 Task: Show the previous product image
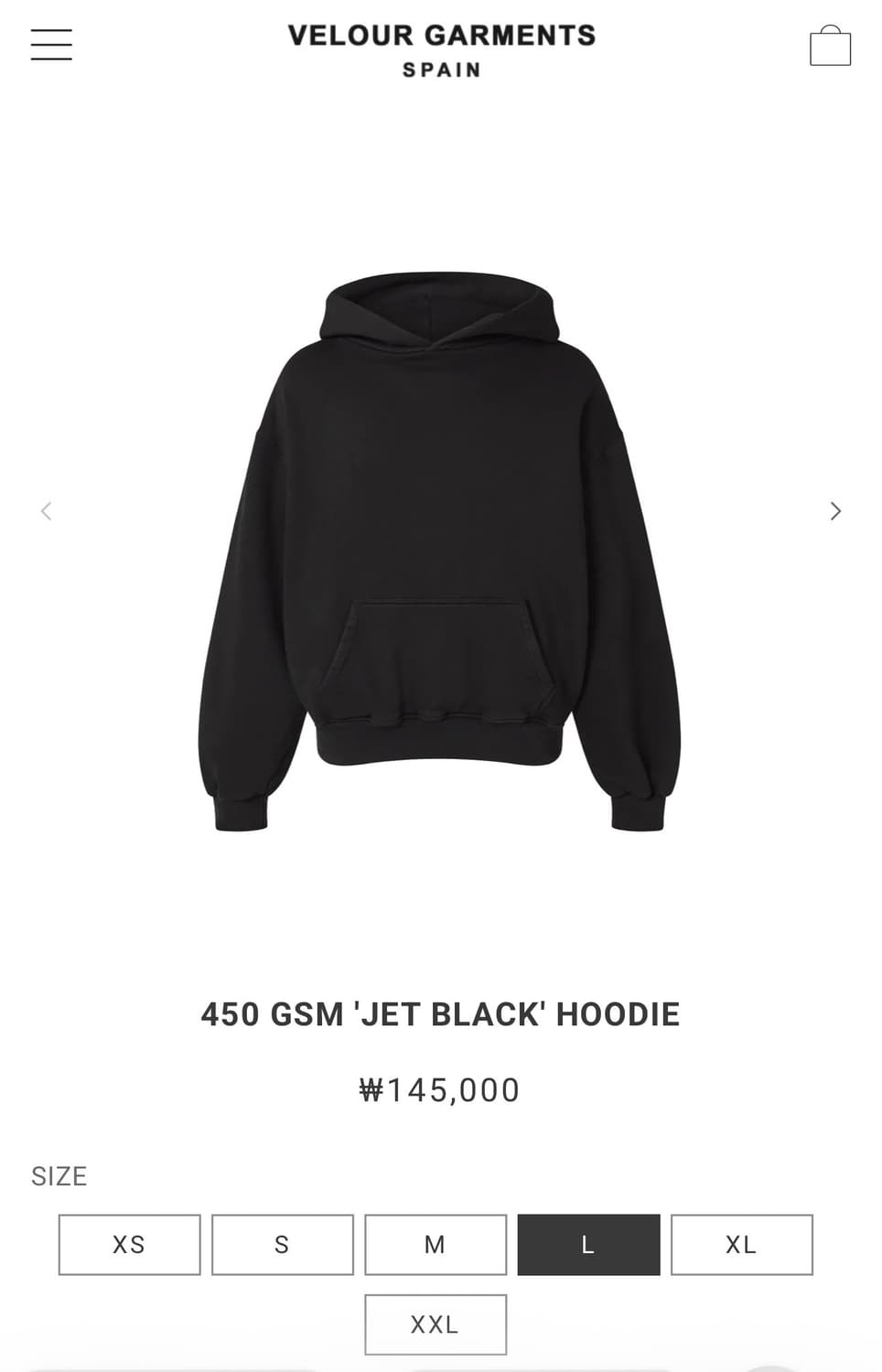coord(46,510)
